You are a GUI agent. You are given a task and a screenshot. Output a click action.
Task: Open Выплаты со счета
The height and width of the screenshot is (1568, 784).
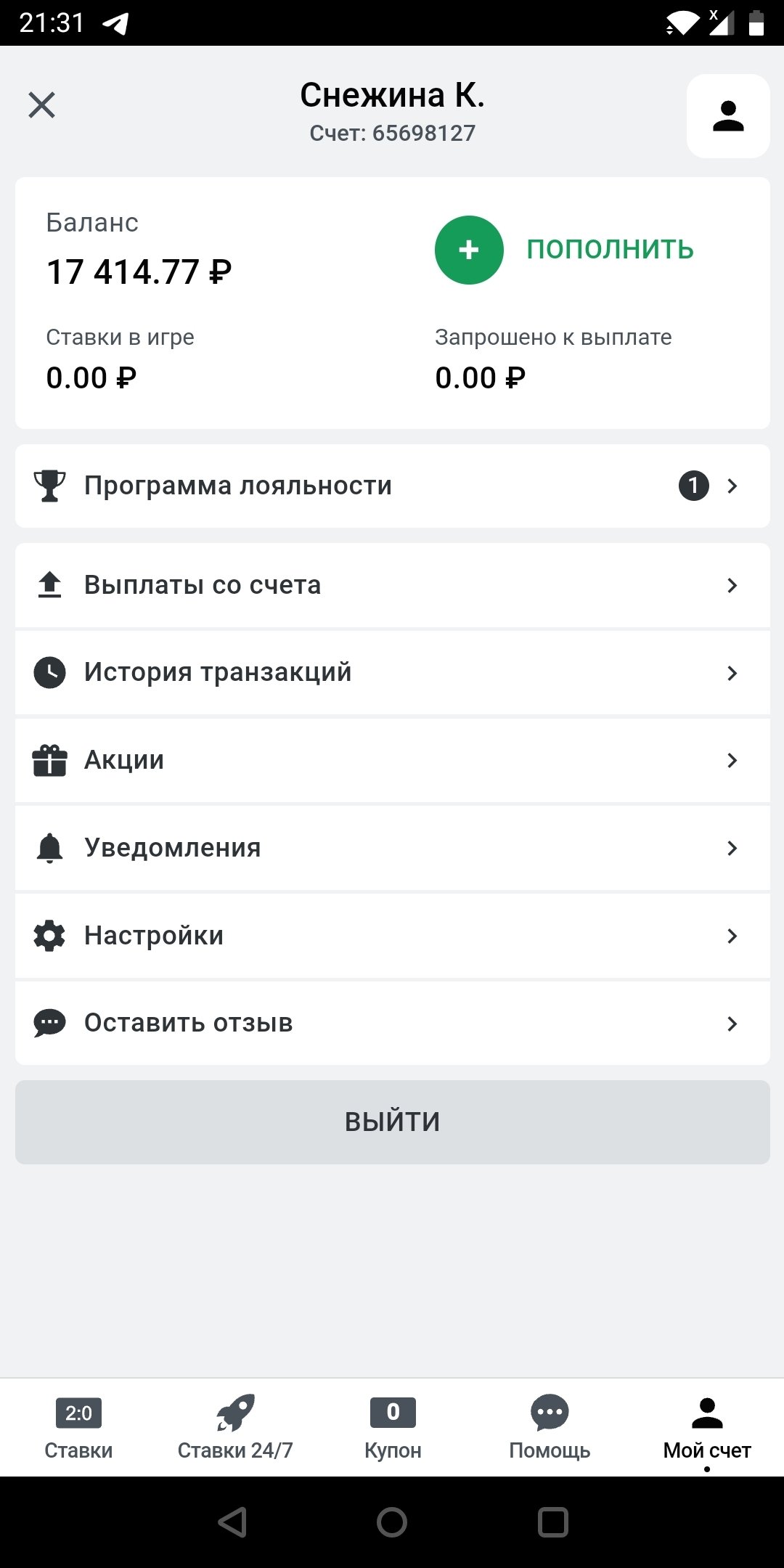[392, 585]
